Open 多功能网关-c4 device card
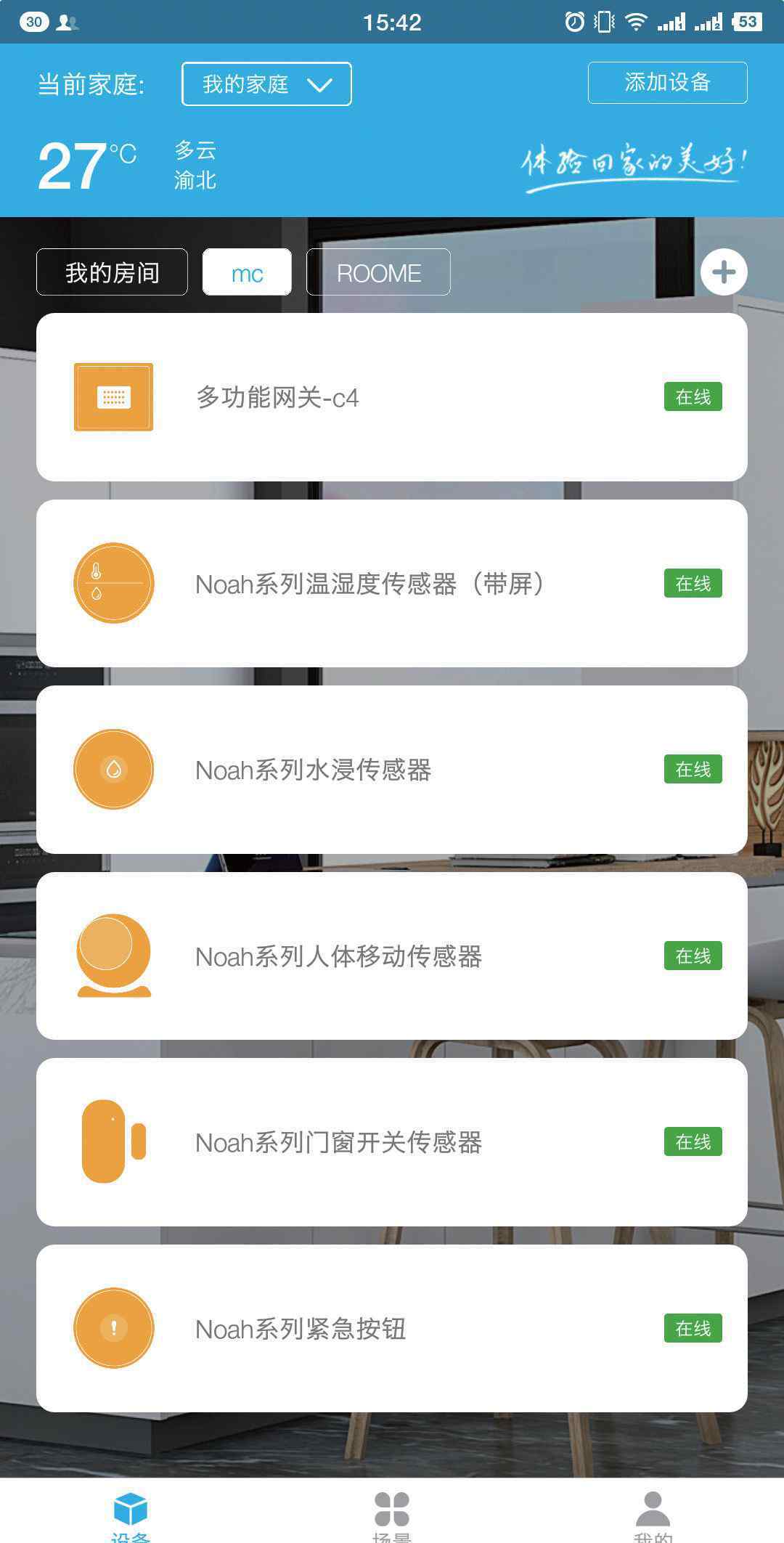This screenshot has height=1543, width=784. pos(392,397)
